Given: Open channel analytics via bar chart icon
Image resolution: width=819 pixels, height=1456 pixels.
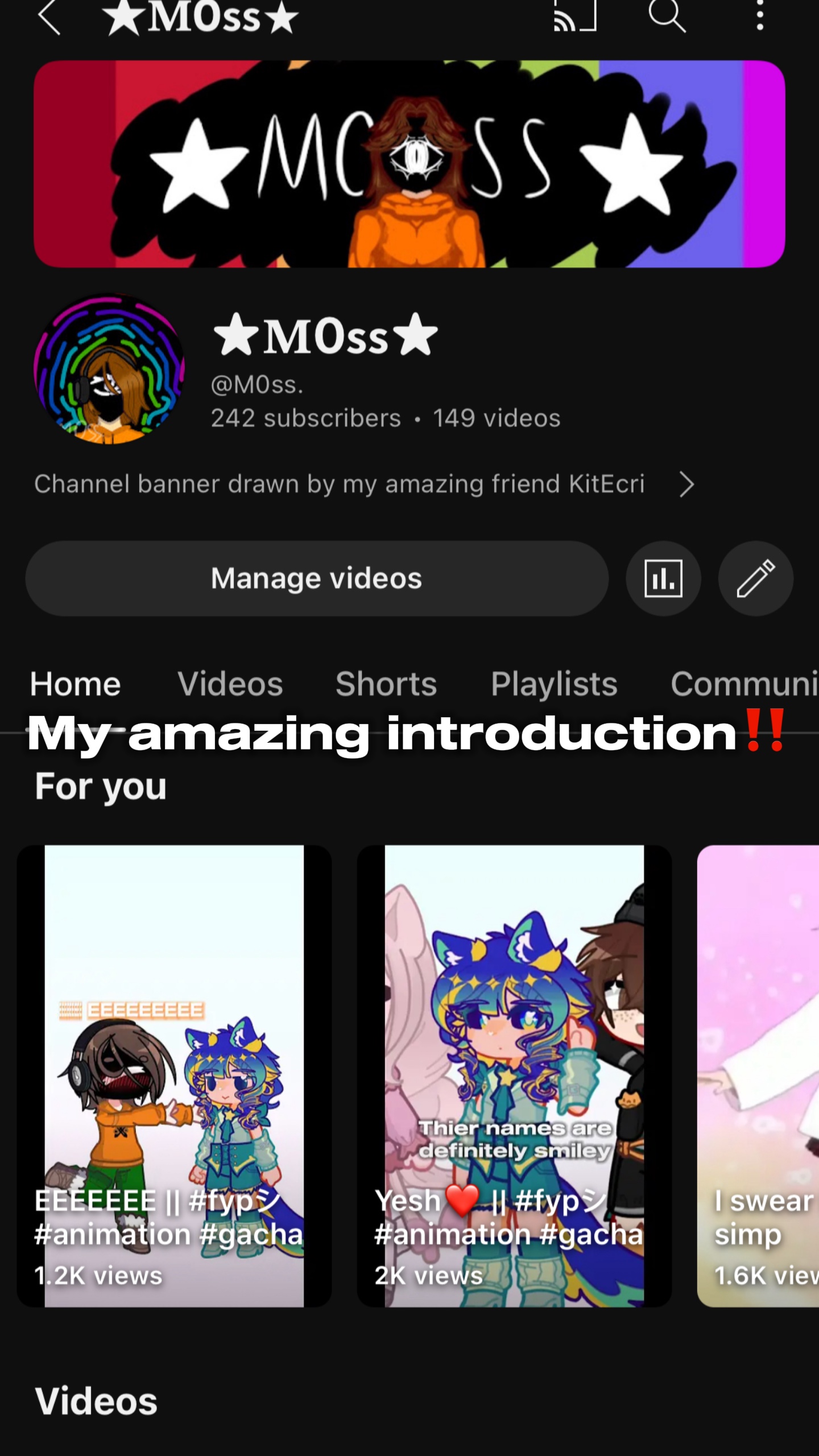Looking at the screenshot, I should pos(663,578).
